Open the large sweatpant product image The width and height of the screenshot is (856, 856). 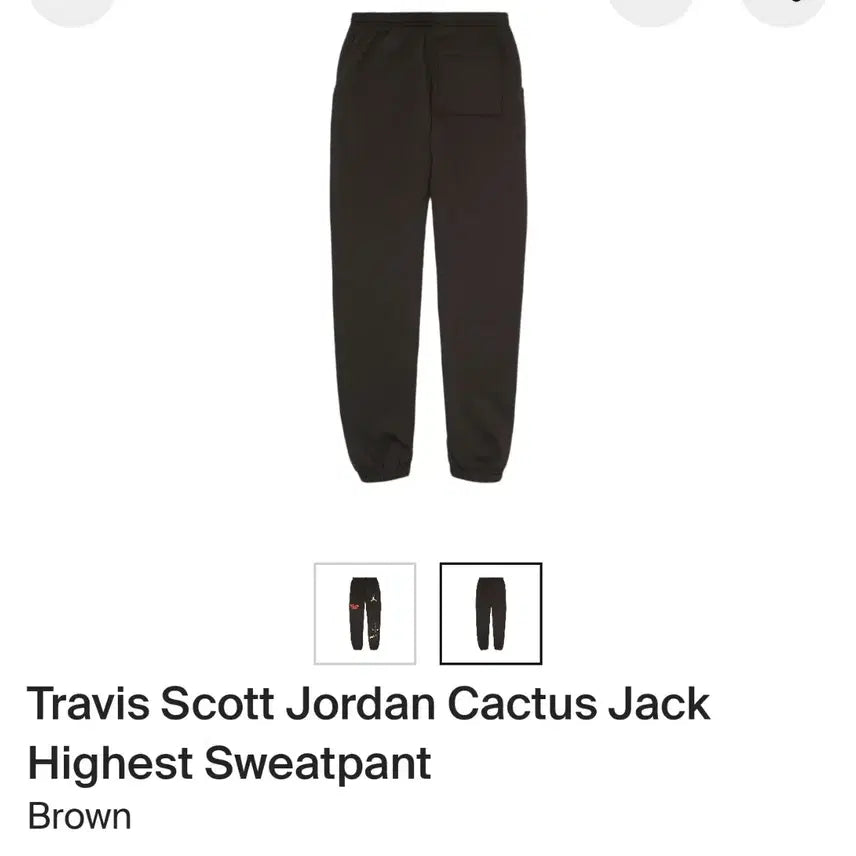click(429, 248)
